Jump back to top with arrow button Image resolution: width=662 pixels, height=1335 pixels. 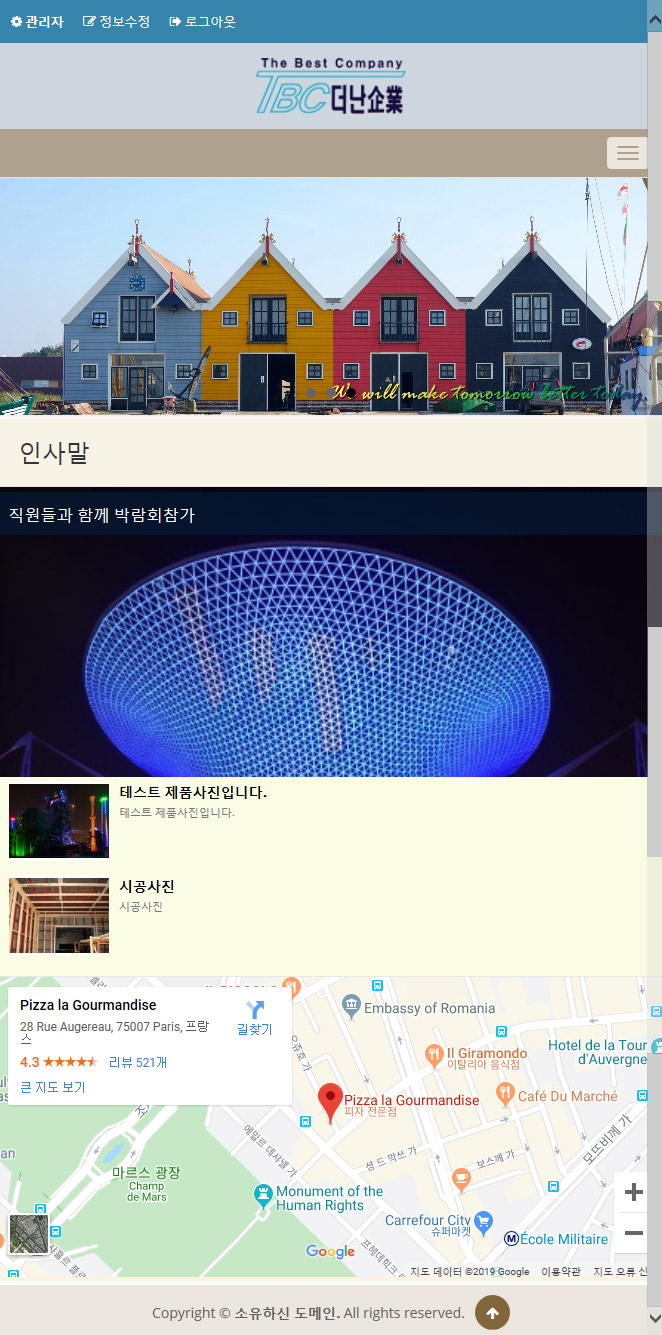click(492, 1312)
